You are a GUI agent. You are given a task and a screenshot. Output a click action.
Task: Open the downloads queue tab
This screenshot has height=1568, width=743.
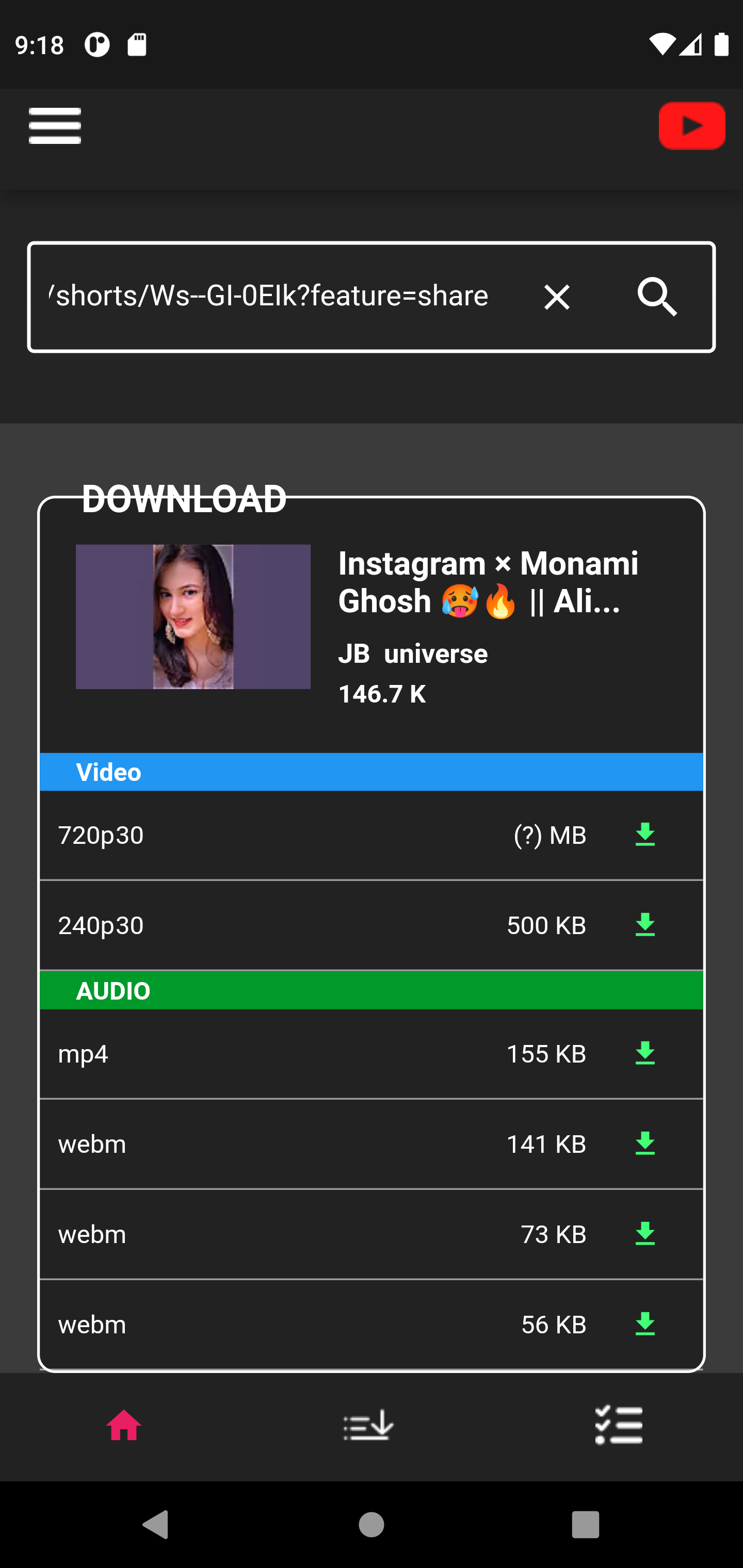coord(369,1425)
